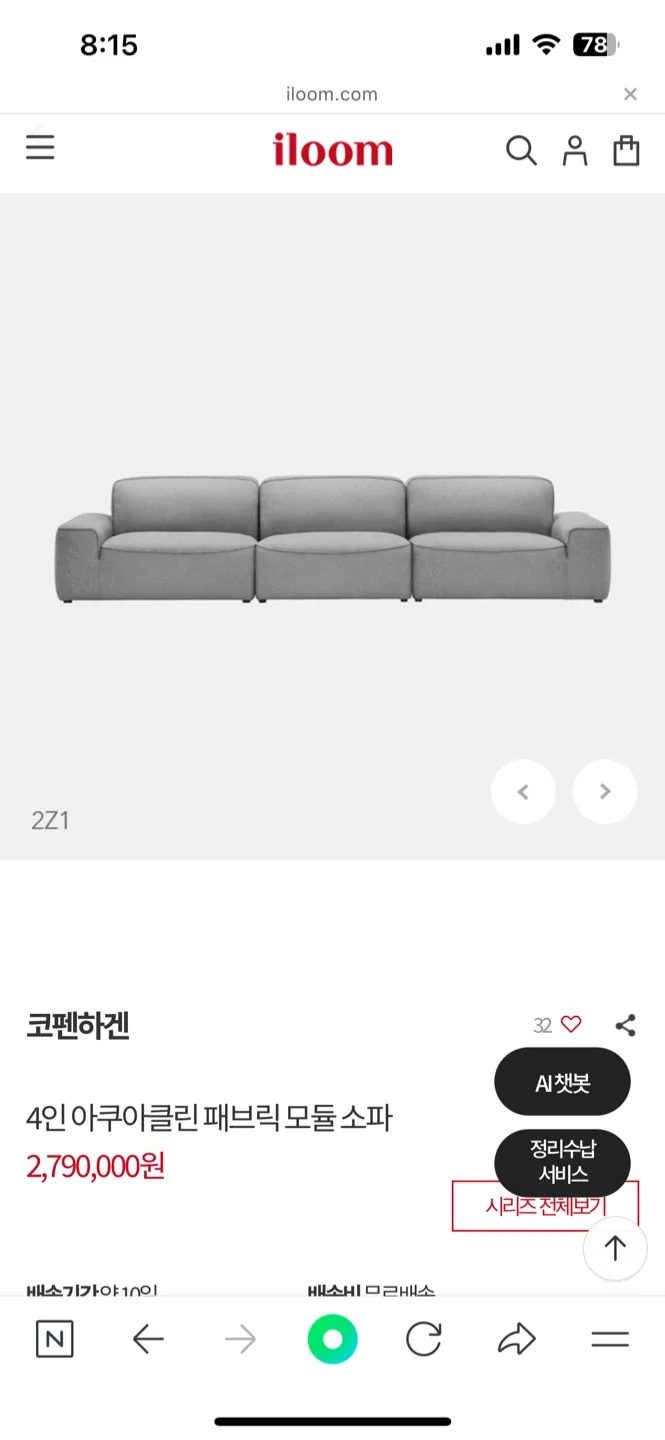
Task: Jump back to the top of the page
Action: [x=615, y=1248]
